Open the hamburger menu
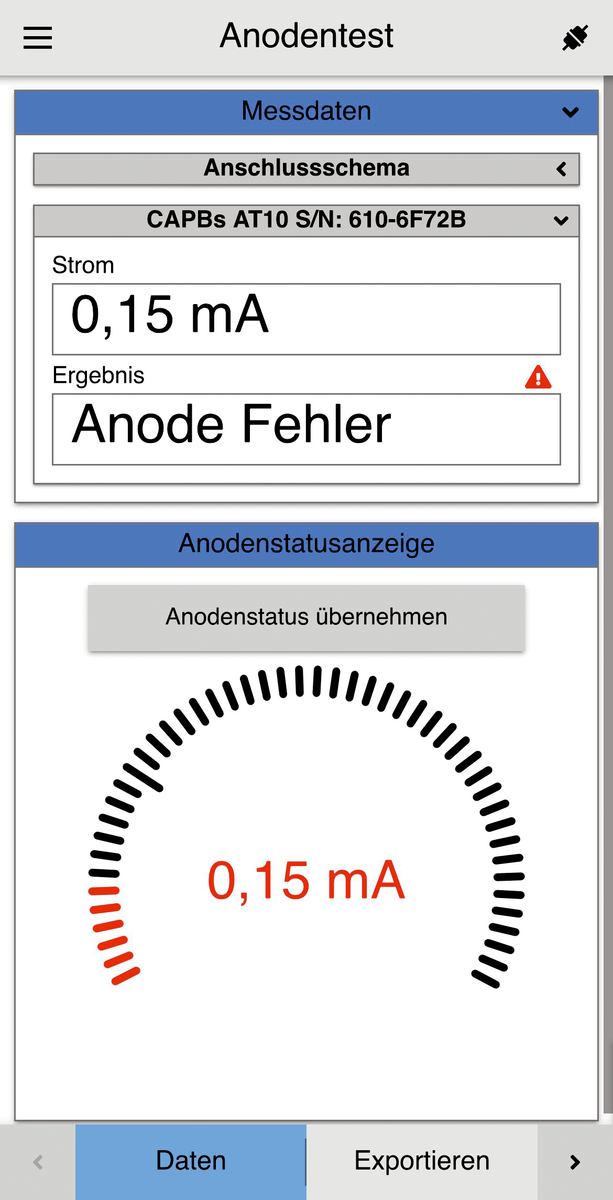 (x=38, y=38)
